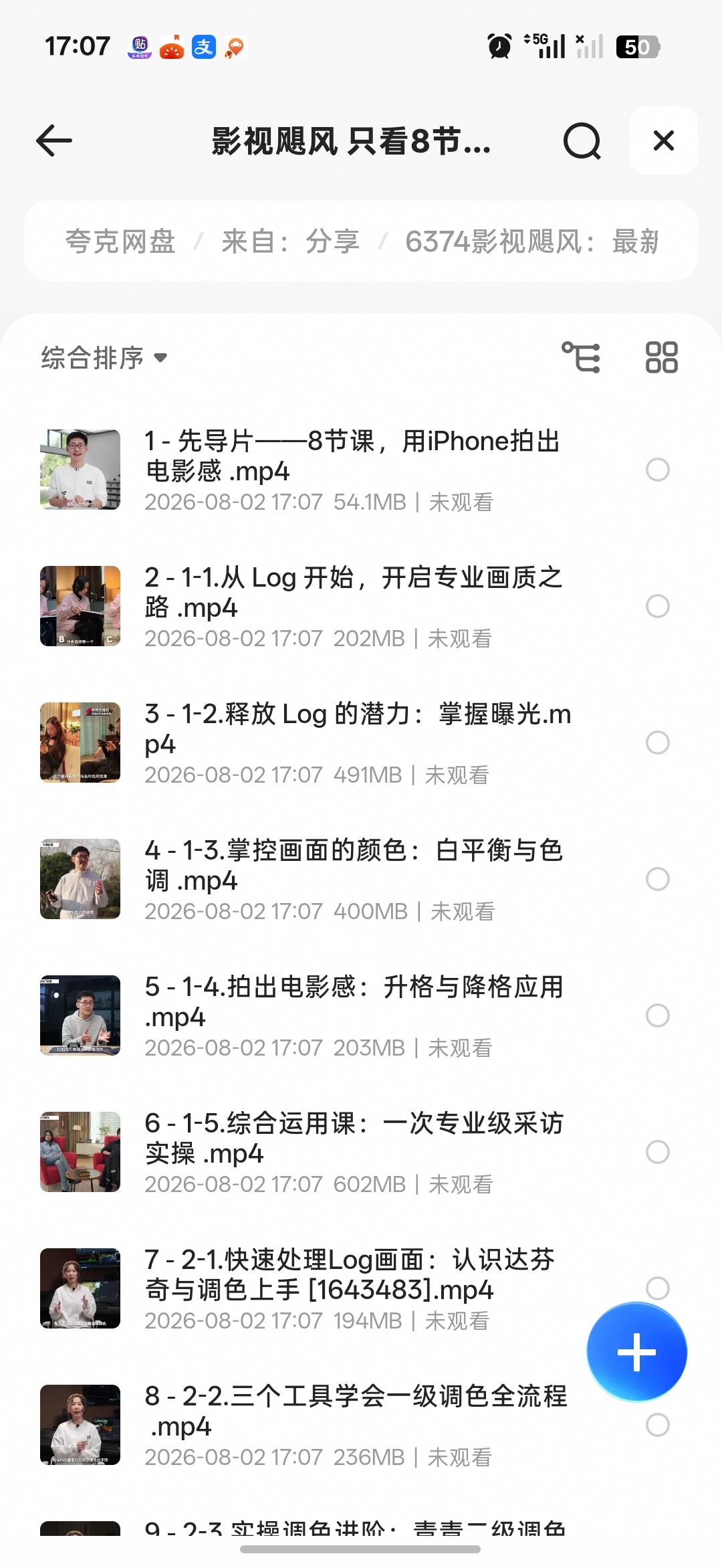Go to 来自：分享 breadcrumb folder
Screen dimensions: 722x1568
coord(291,241)
